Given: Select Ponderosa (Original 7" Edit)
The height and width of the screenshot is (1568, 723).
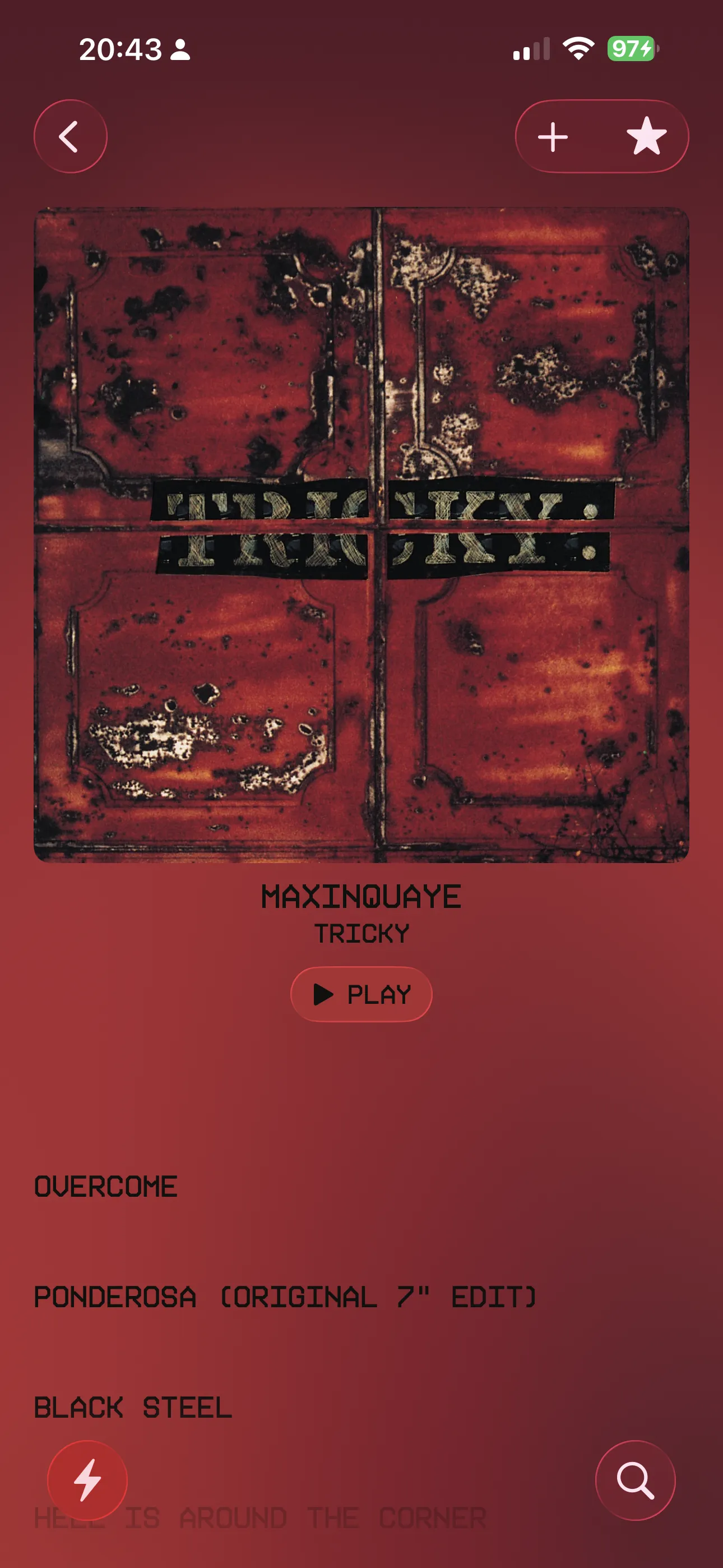Looking at the screenshot, I should pos(285,1297).
